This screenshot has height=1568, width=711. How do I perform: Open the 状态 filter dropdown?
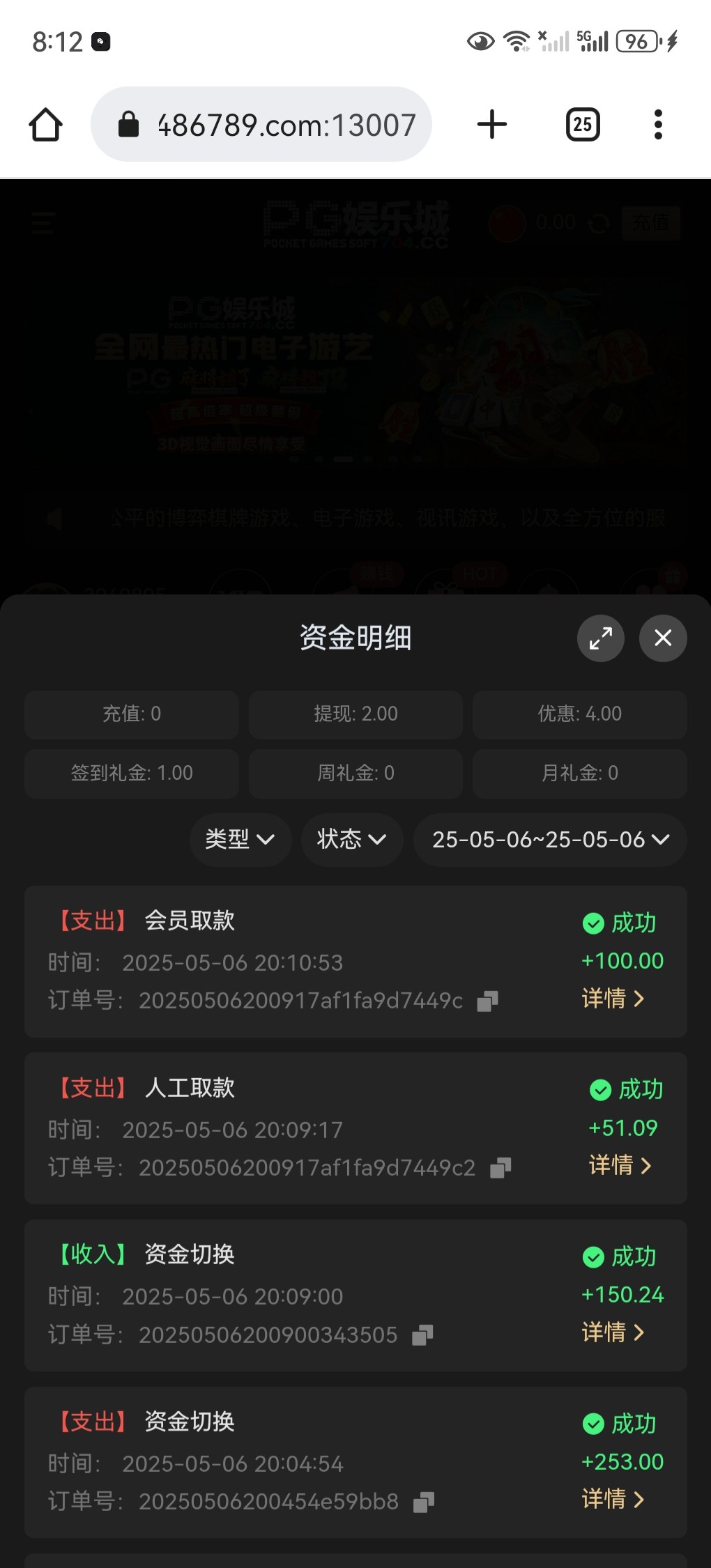click(x=351, y=839)
